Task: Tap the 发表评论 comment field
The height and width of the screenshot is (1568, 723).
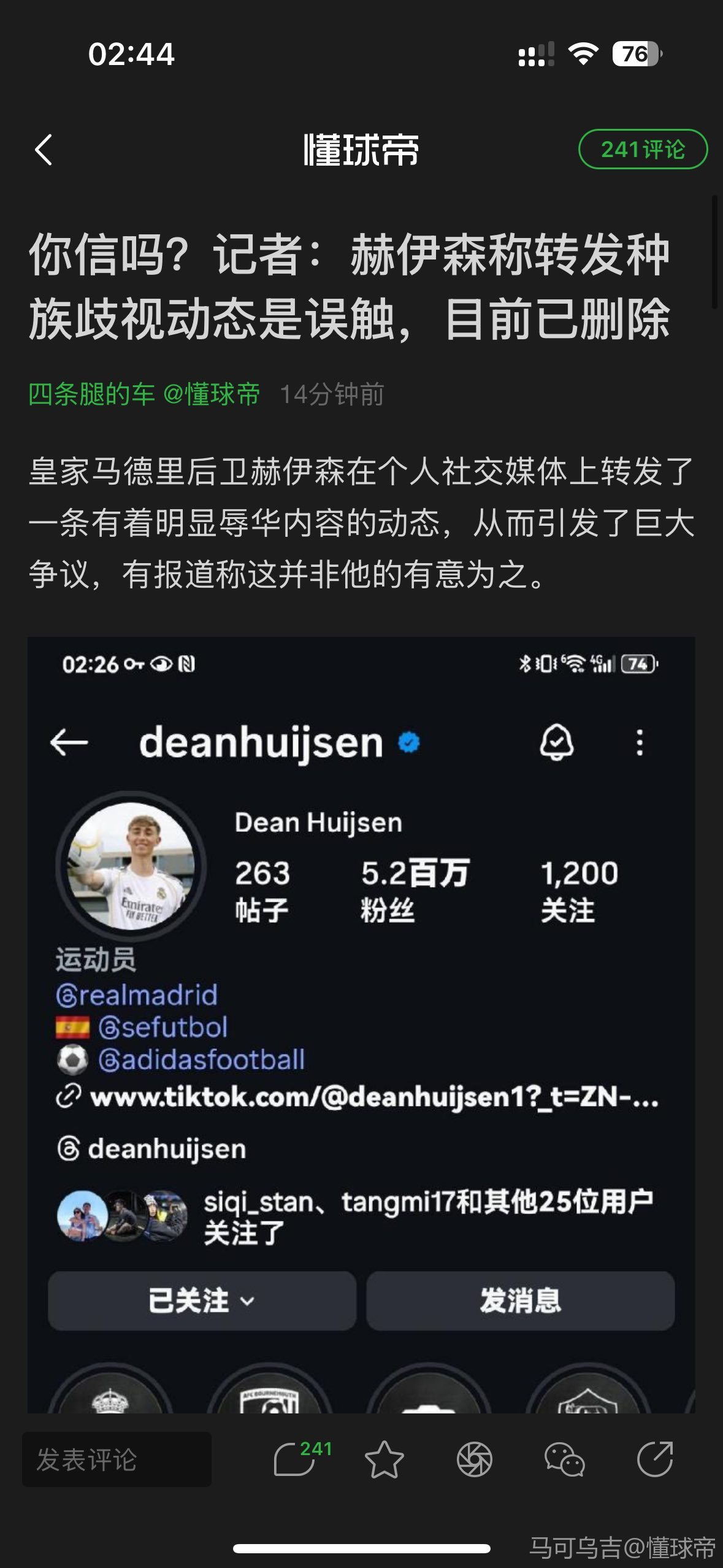Action: pos(117,1459)
